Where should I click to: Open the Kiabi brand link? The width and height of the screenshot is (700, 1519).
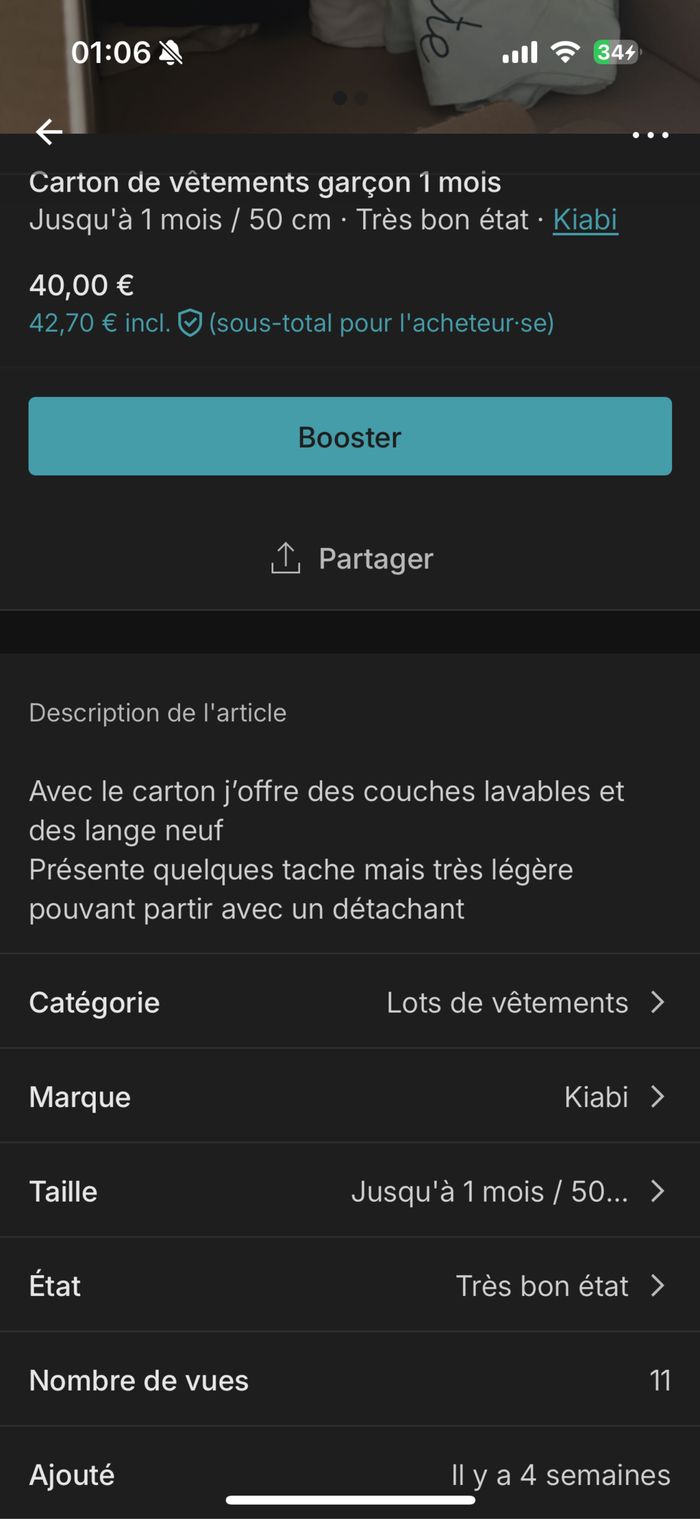[x=585, y=220]
